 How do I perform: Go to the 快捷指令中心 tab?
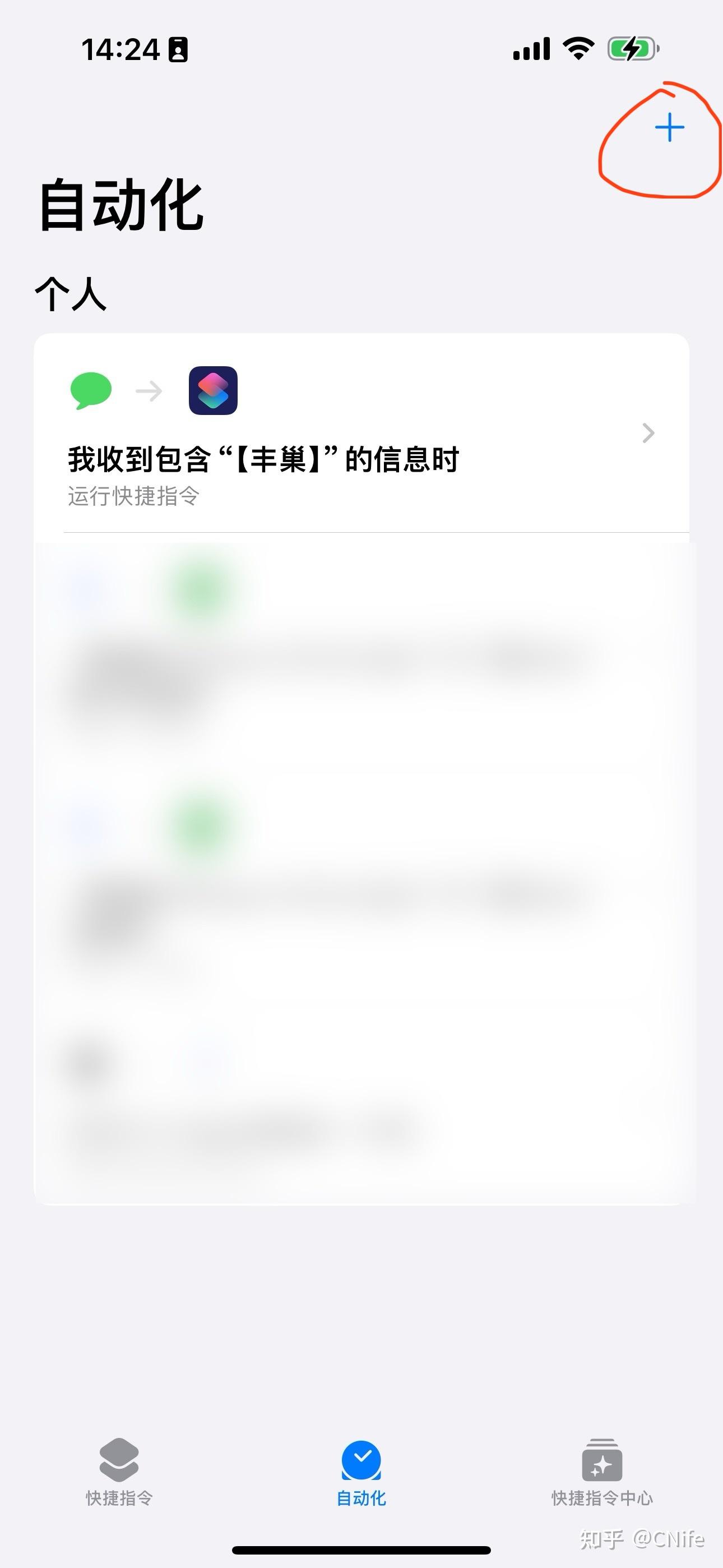(602, 1472)
